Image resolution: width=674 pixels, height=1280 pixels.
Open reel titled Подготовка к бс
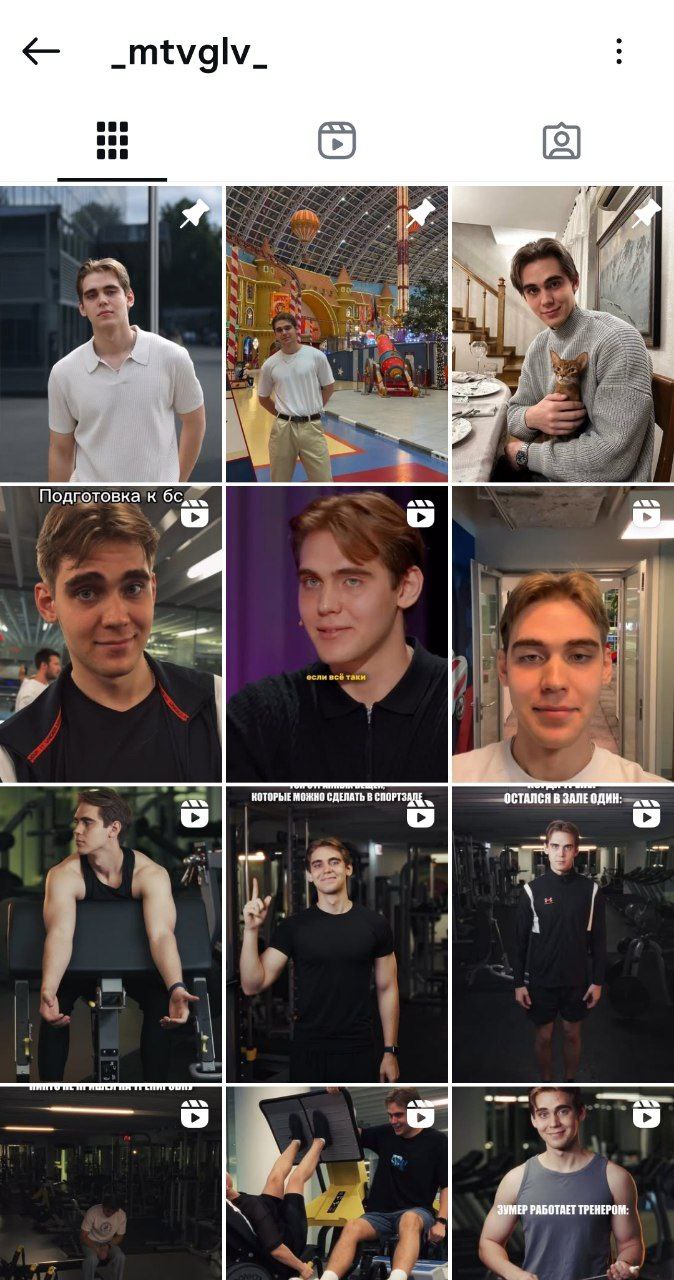click(111, 634)
